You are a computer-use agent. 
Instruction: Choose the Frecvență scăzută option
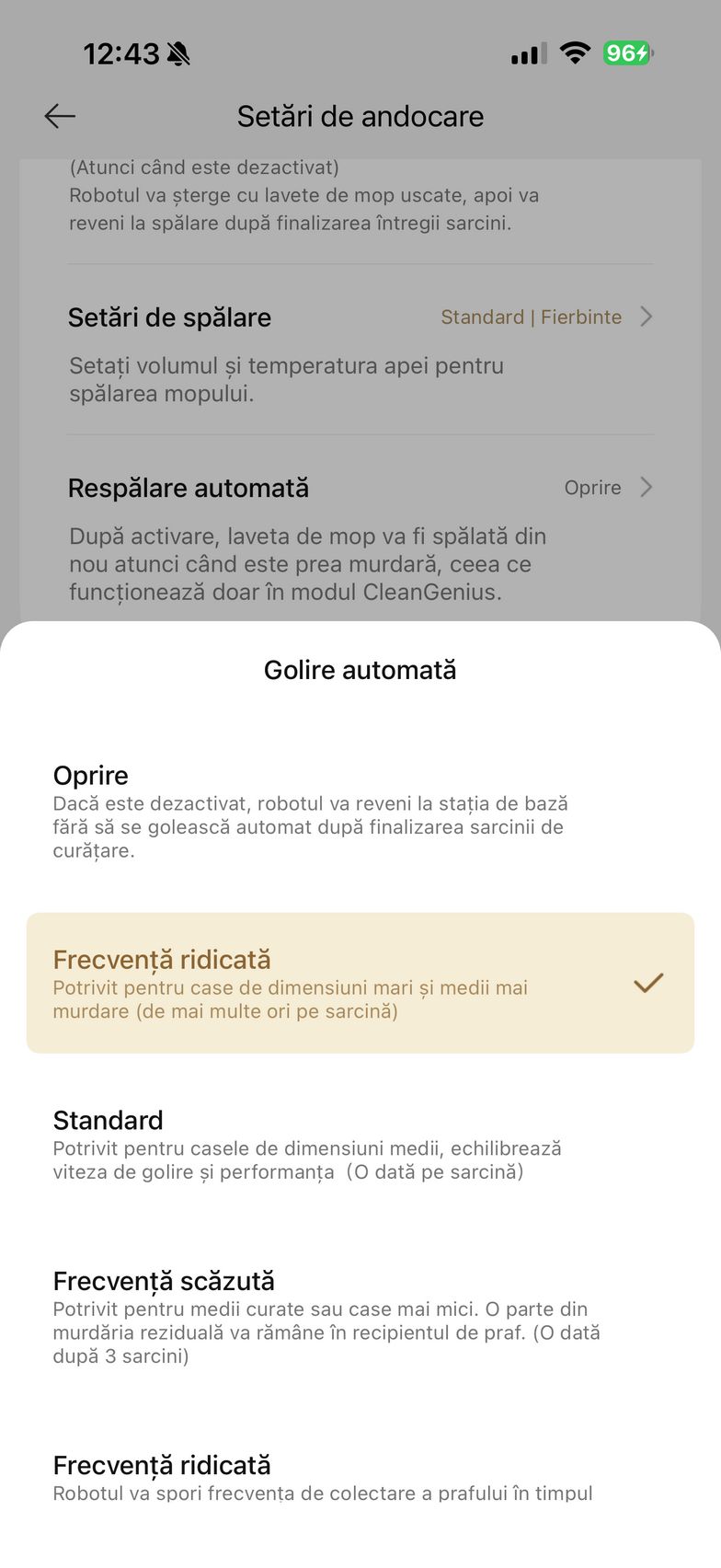click(359, 1316)
